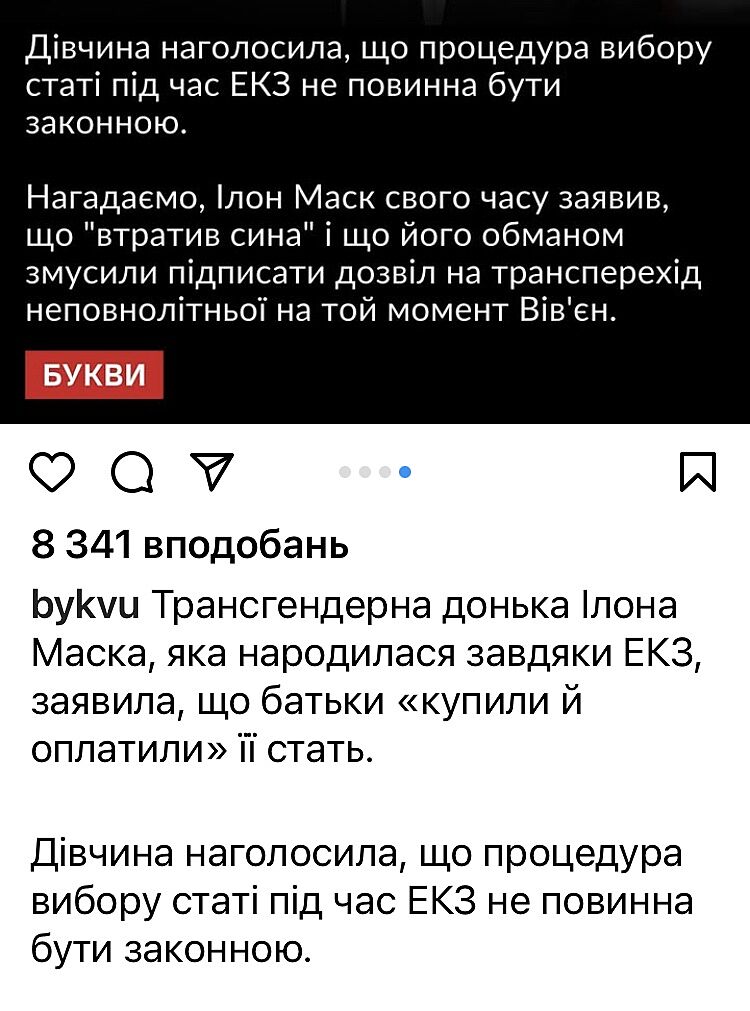The image size is (750, 1011).
Task: Like the bykvu post
Action: (53, 472)
